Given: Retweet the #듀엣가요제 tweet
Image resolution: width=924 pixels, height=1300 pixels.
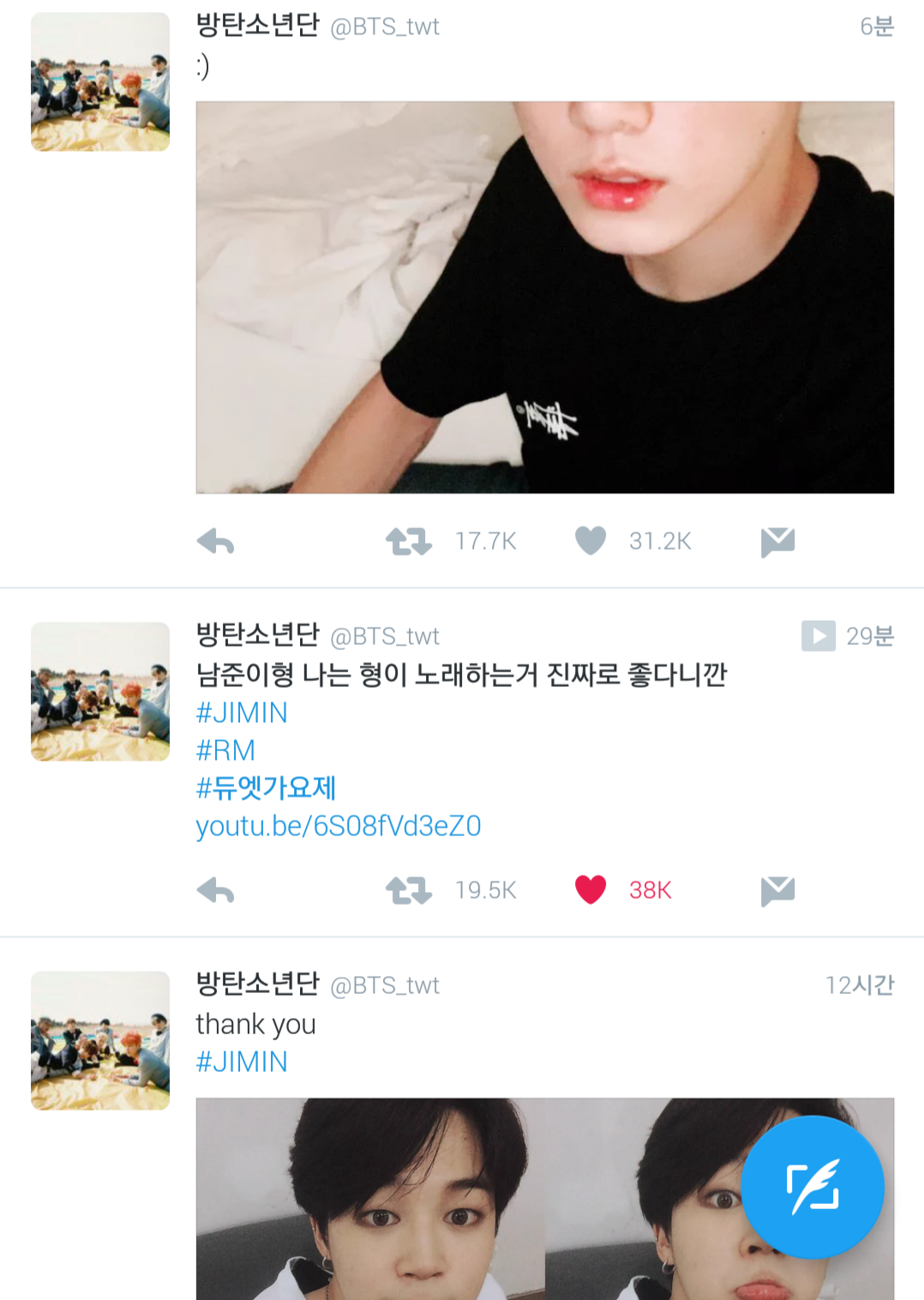Looking at the screenshot, I should pos(409,890).
